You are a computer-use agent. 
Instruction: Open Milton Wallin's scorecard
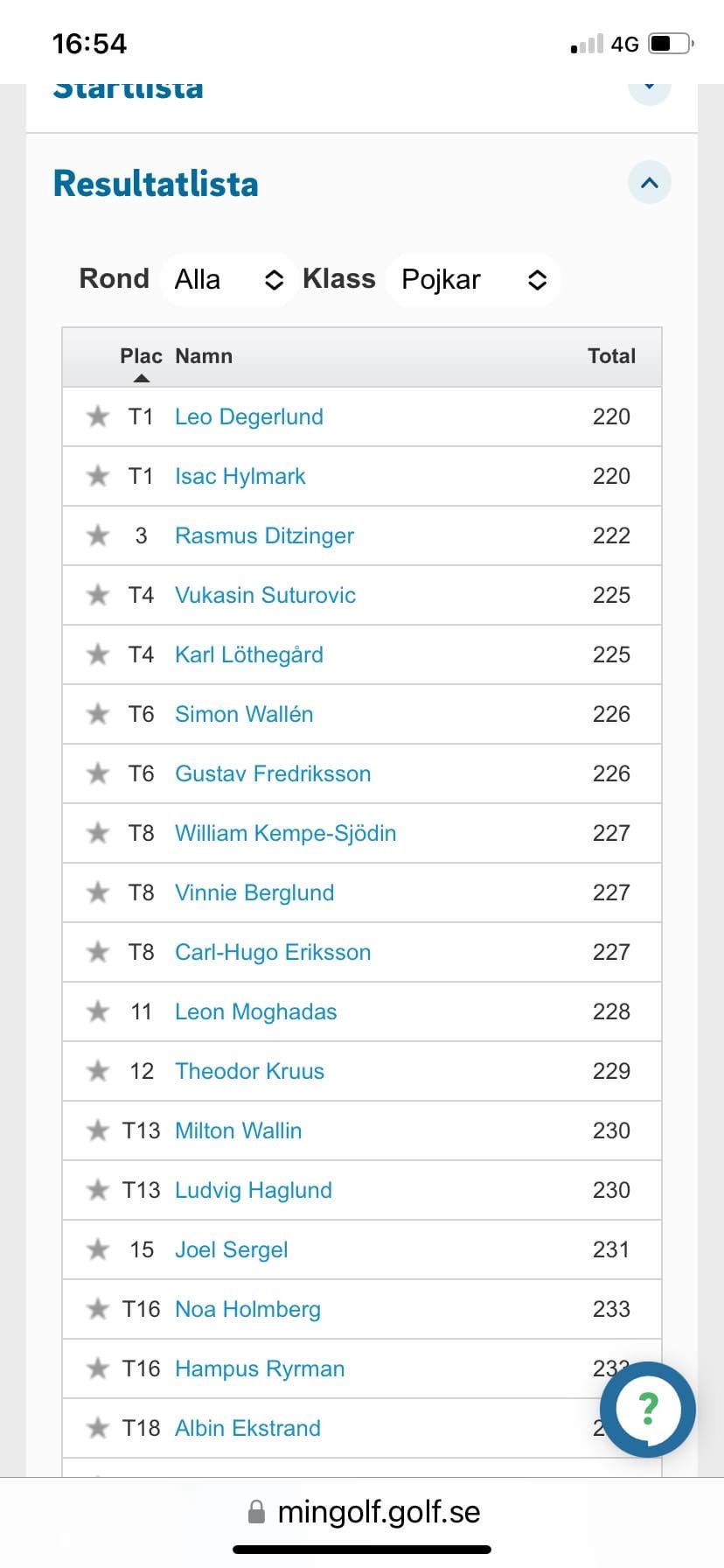pyautogui.click(x=238, y=1130)
